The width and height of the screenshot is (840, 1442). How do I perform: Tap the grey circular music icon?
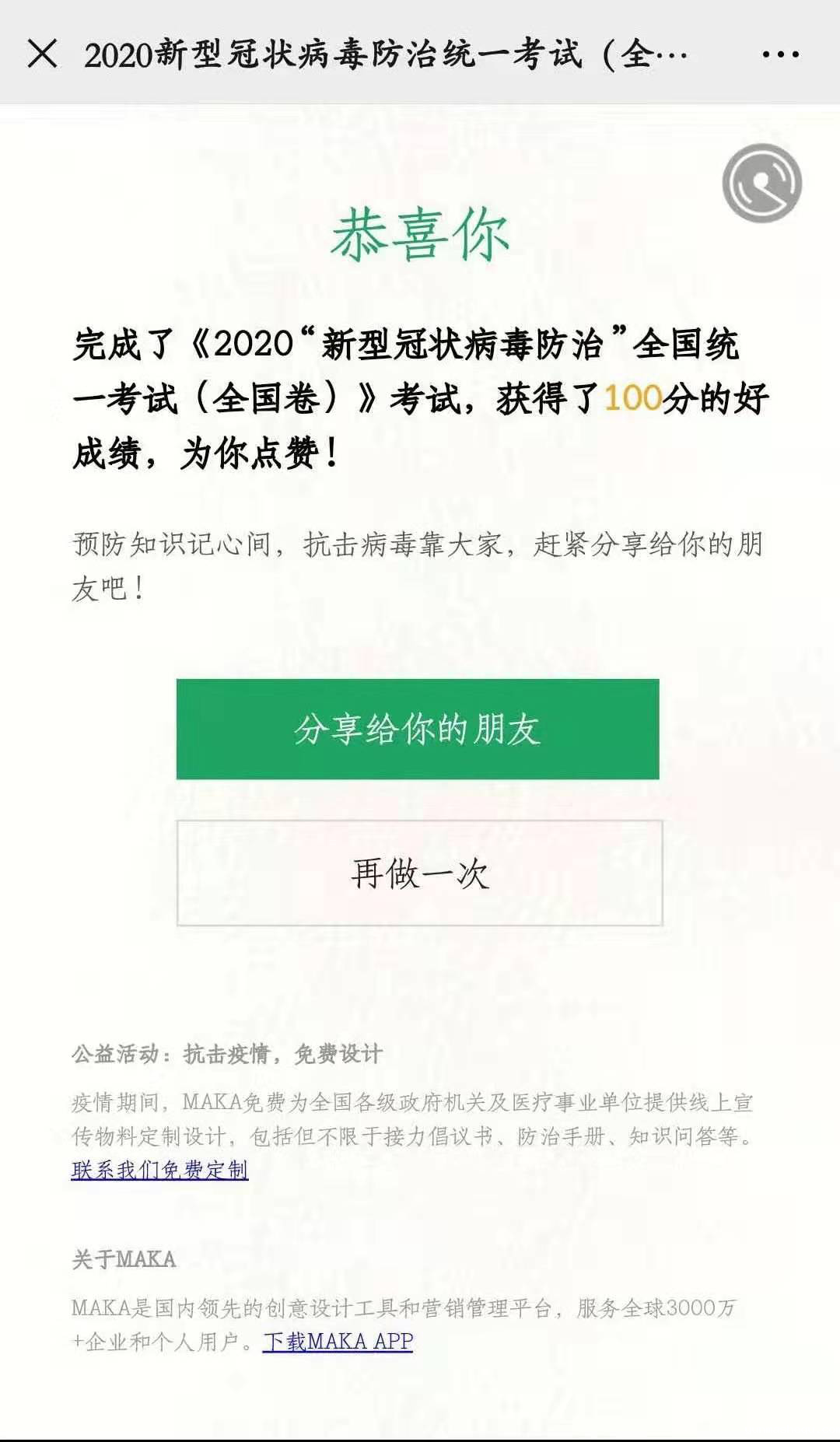pos(761,184)
